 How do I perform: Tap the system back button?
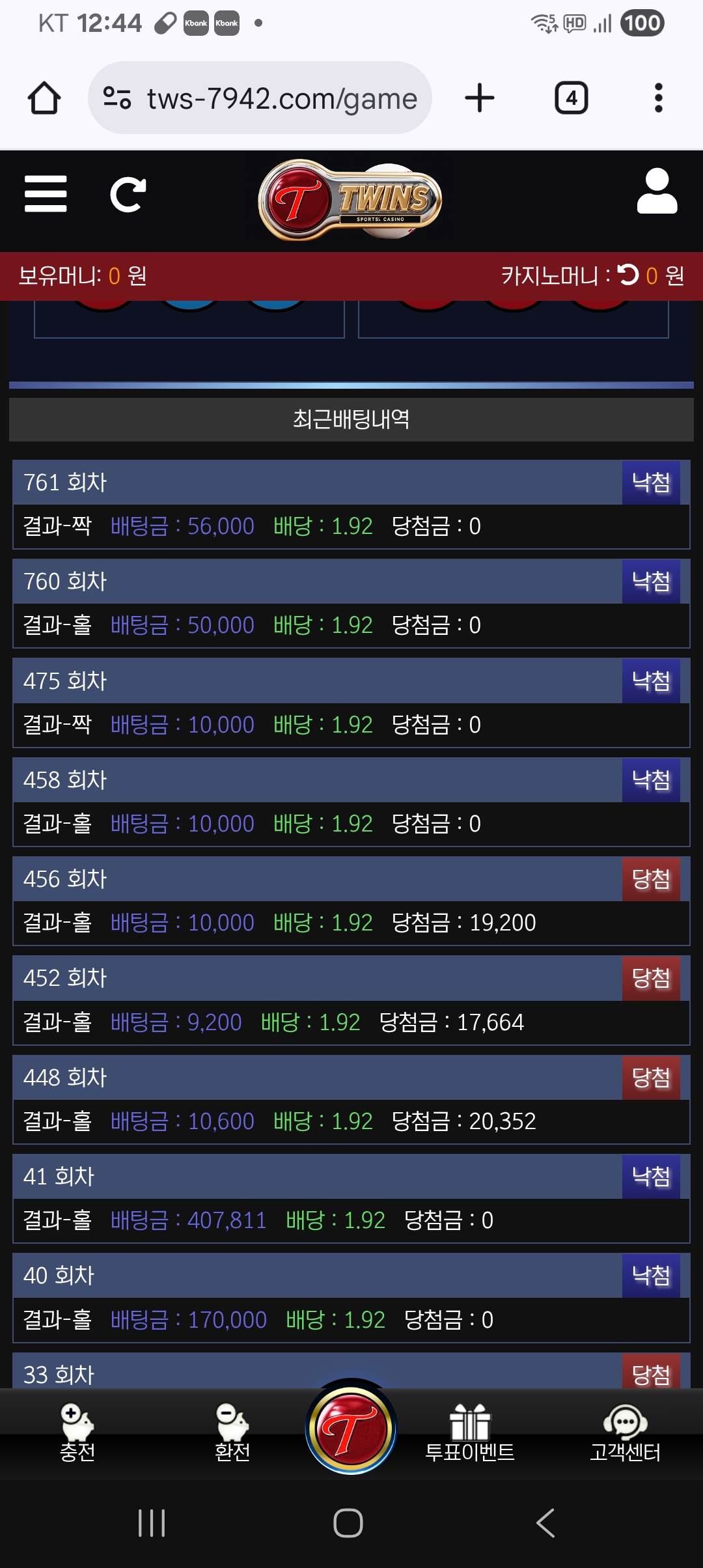point(545,1523)
